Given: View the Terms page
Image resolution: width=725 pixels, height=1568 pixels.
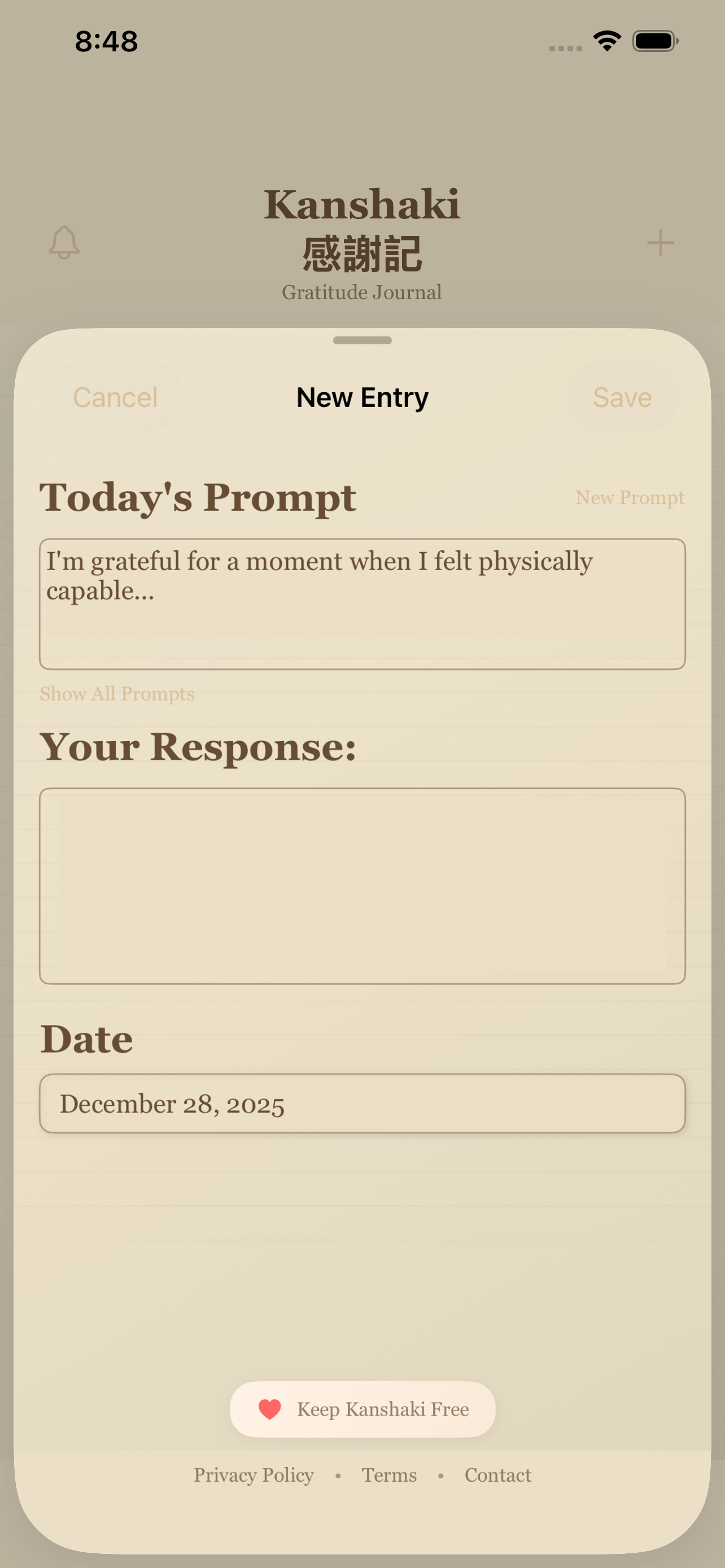Looking at the screenshot, I should coord(389,1475).
